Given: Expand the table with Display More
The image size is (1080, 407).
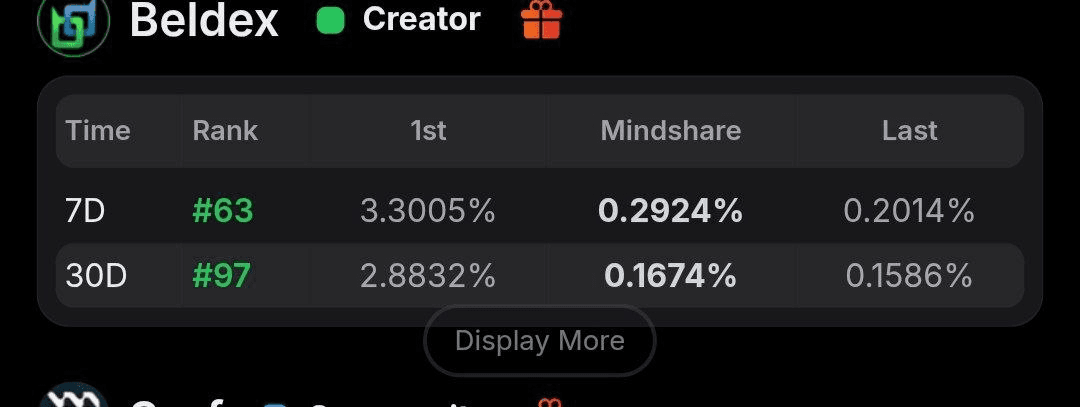Looking at the screenshot, I should tap(540, 341).
